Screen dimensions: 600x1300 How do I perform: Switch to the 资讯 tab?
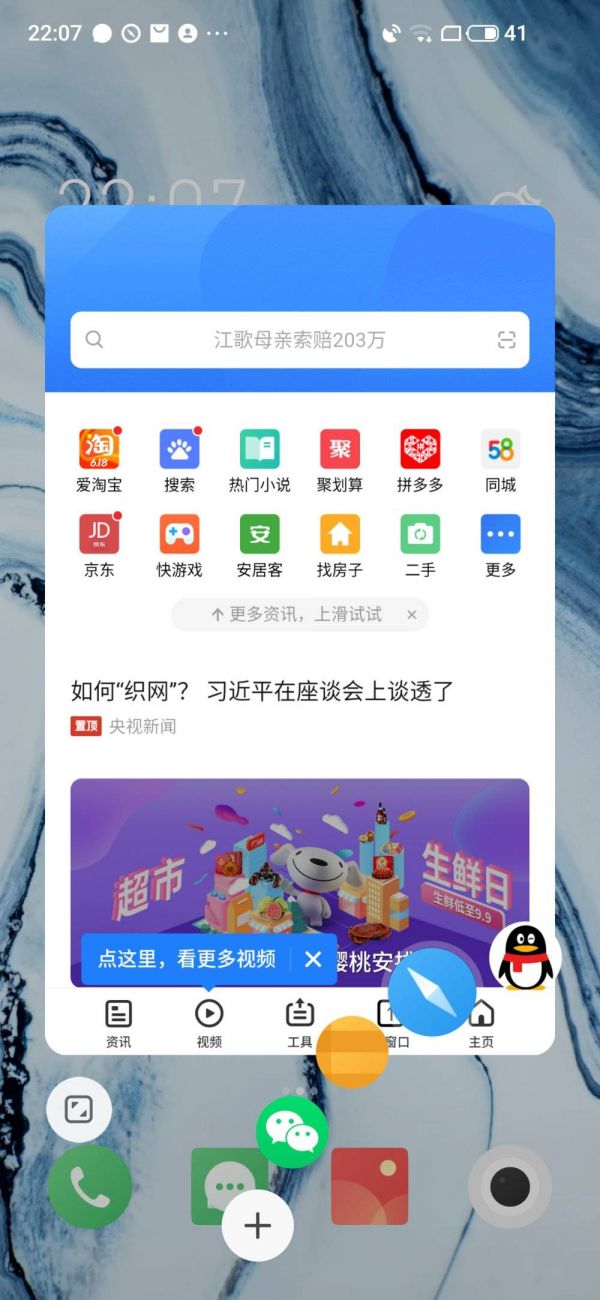click(118, 1022)
